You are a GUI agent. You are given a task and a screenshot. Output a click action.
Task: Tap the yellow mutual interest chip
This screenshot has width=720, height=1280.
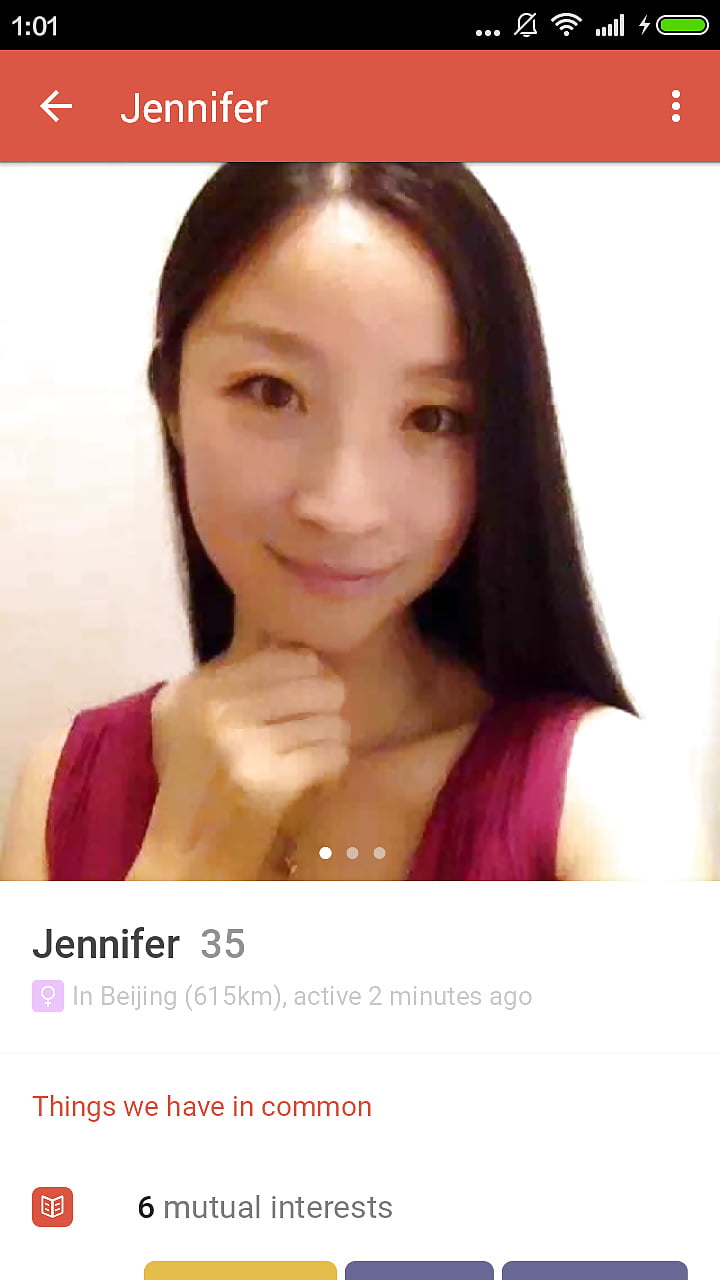[x=240, y=1271]
